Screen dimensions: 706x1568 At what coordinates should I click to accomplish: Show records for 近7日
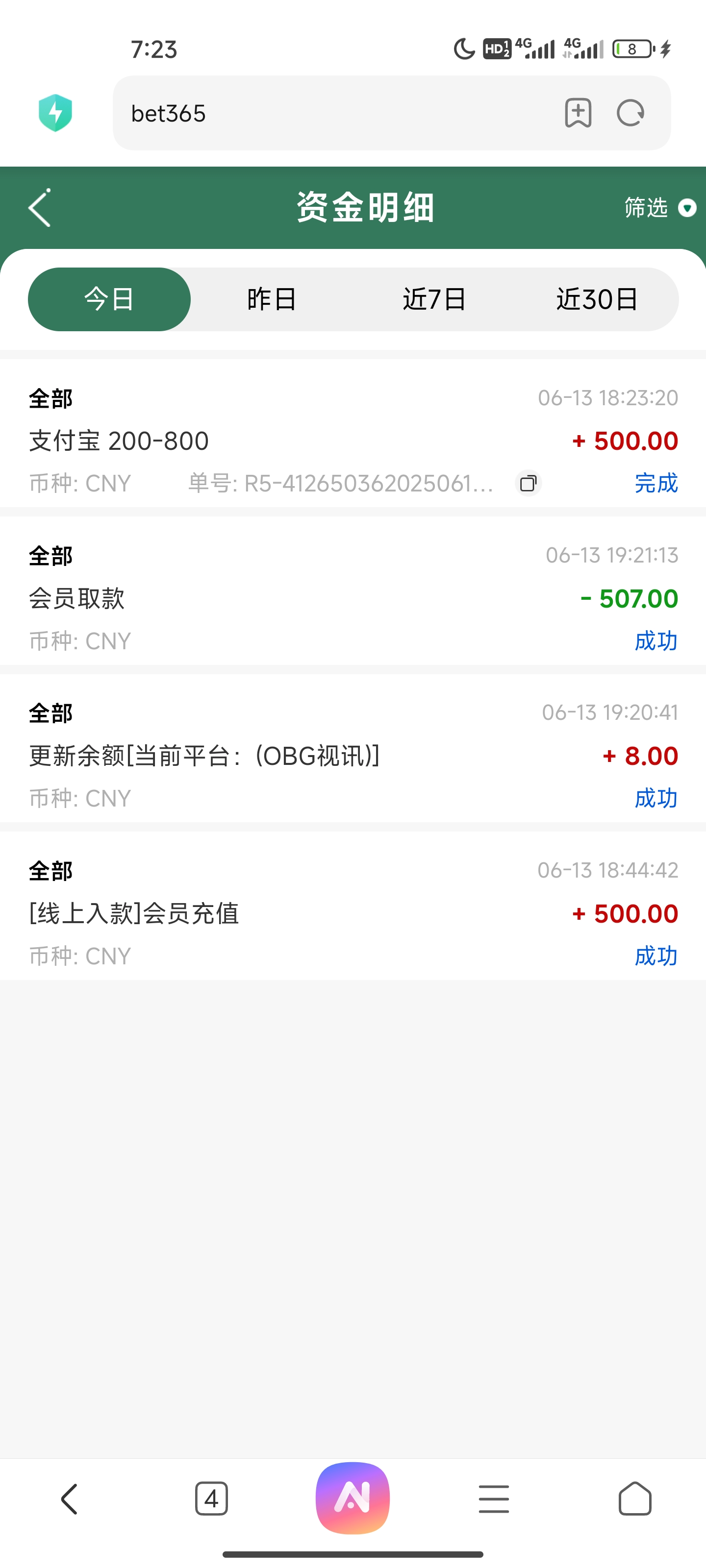pyautogui.click(x=434, y=299)
